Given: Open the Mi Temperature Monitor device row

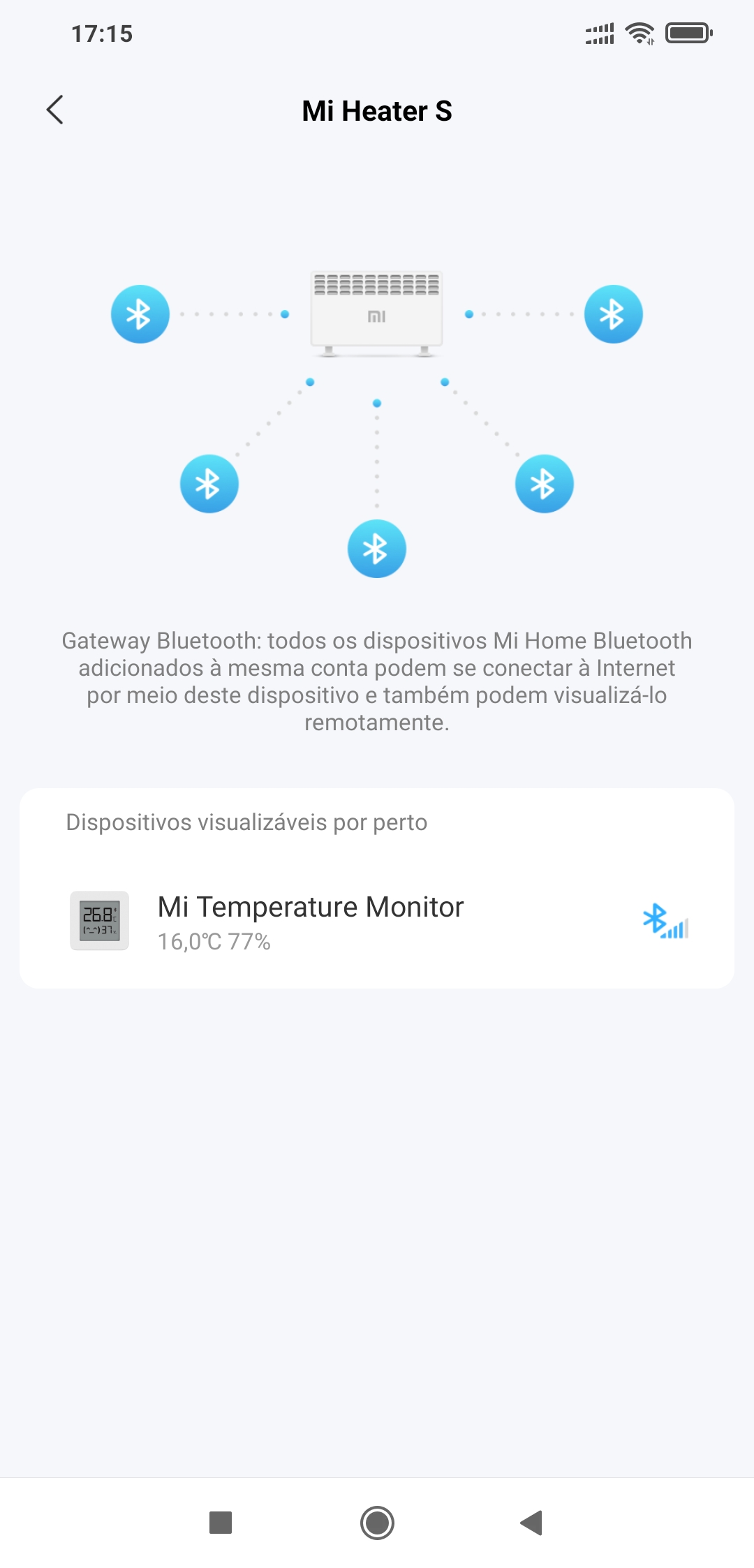Looking at the screenshot, I should [x=377, y=922].
